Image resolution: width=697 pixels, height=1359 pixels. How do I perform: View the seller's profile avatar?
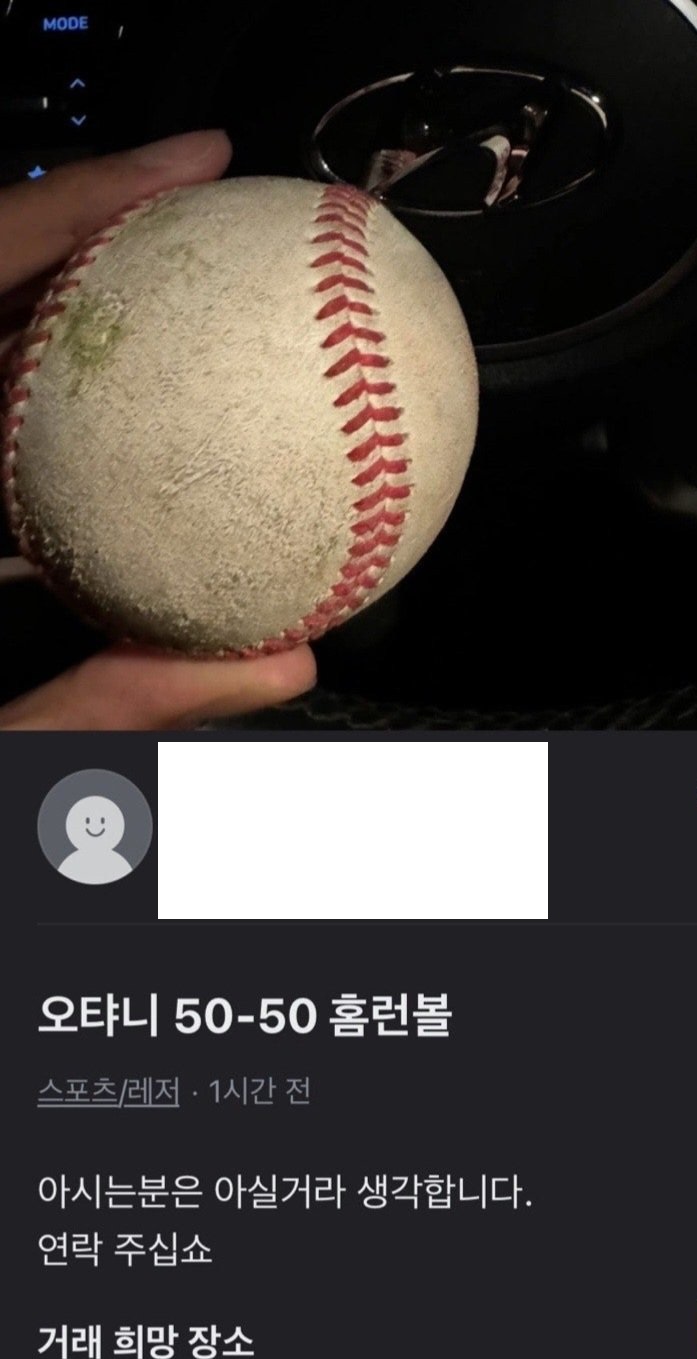pyautogui.click(x=95, y=827)
